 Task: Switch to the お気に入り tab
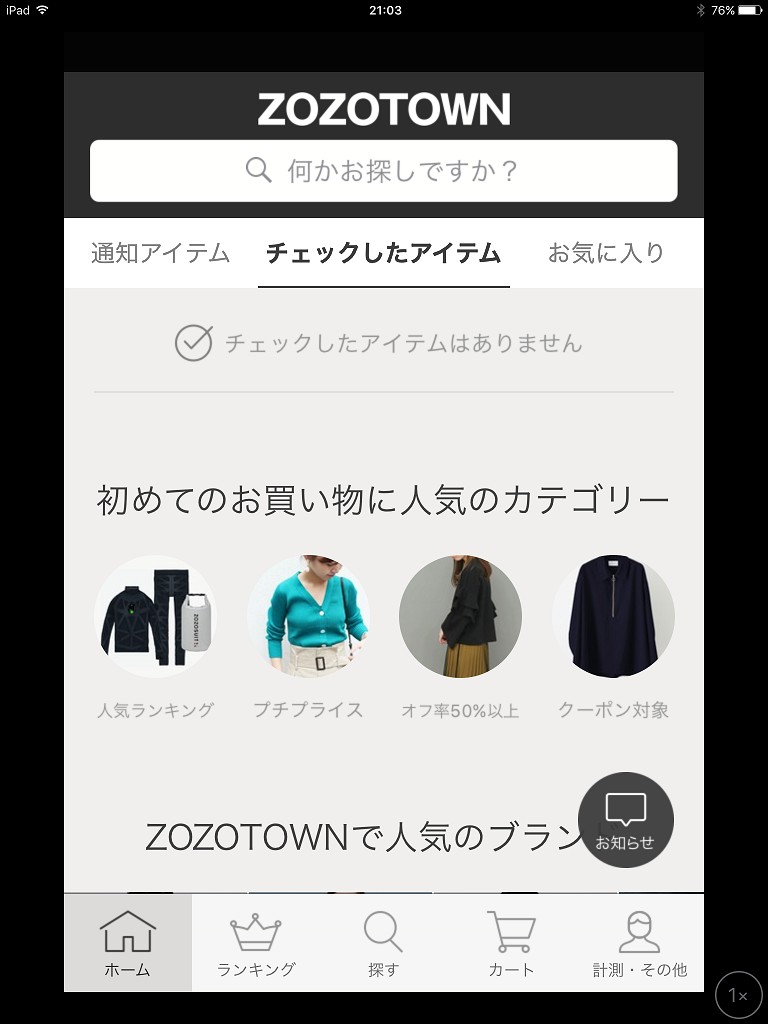click(606, 253)
